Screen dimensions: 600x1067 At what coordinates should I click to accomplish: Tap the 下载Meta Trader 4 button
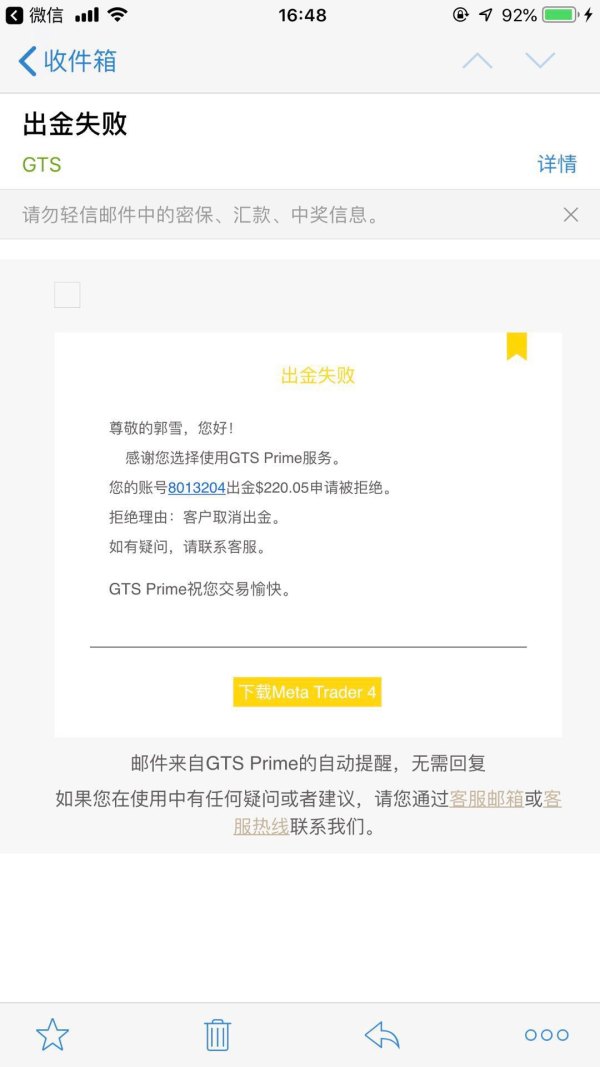click(x=307, y=692)
